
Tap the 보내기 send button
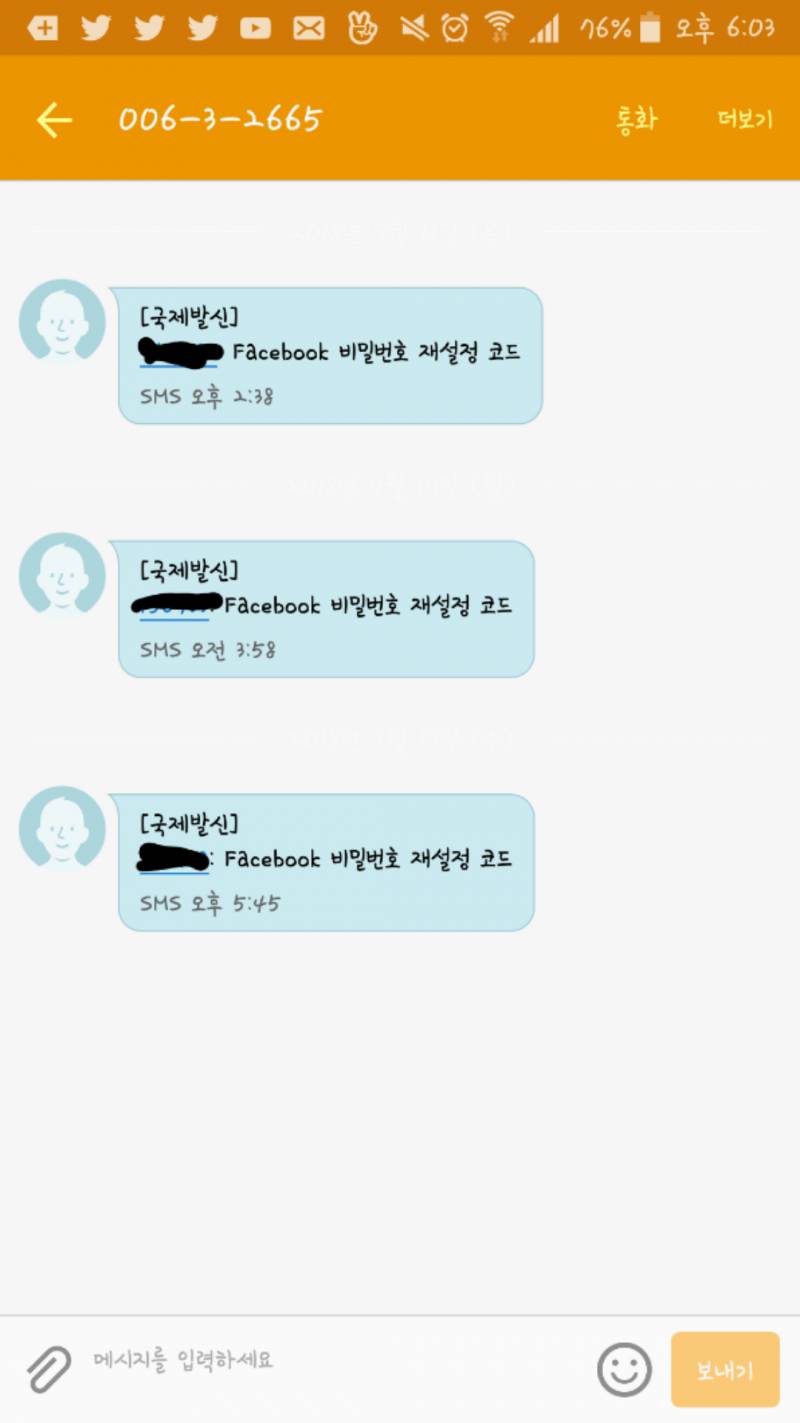coord(724,1368)
